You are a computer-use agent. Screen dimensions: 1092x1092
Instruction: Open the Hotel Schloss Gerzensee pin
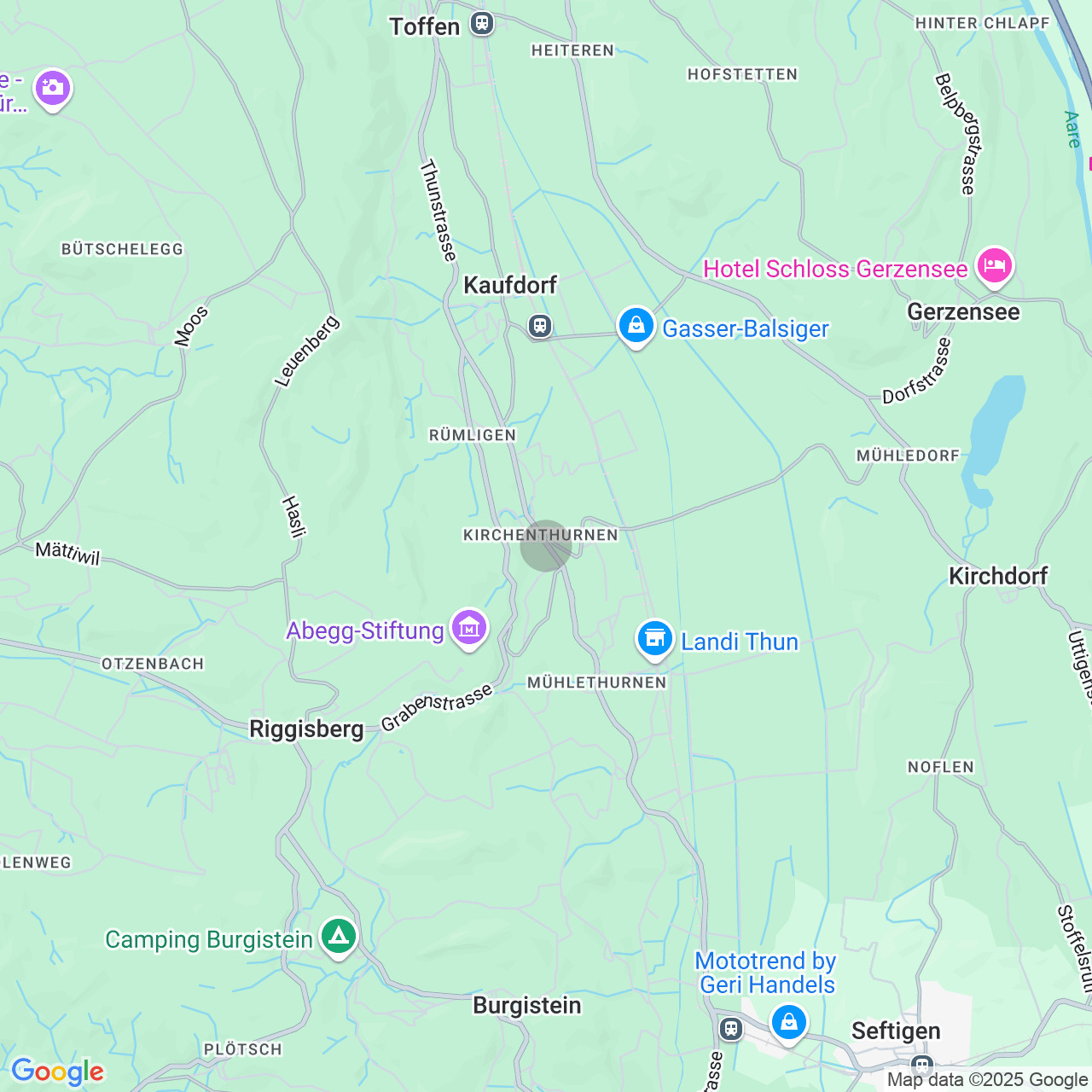994,266
